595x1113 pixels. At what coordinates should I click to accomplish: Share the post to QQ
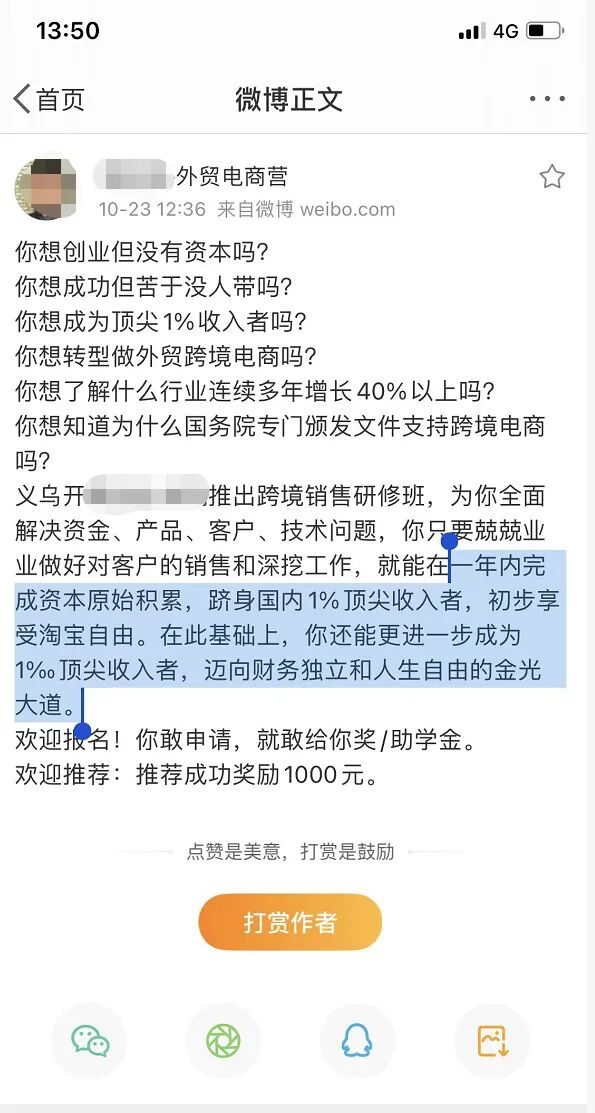point(357,1041)
